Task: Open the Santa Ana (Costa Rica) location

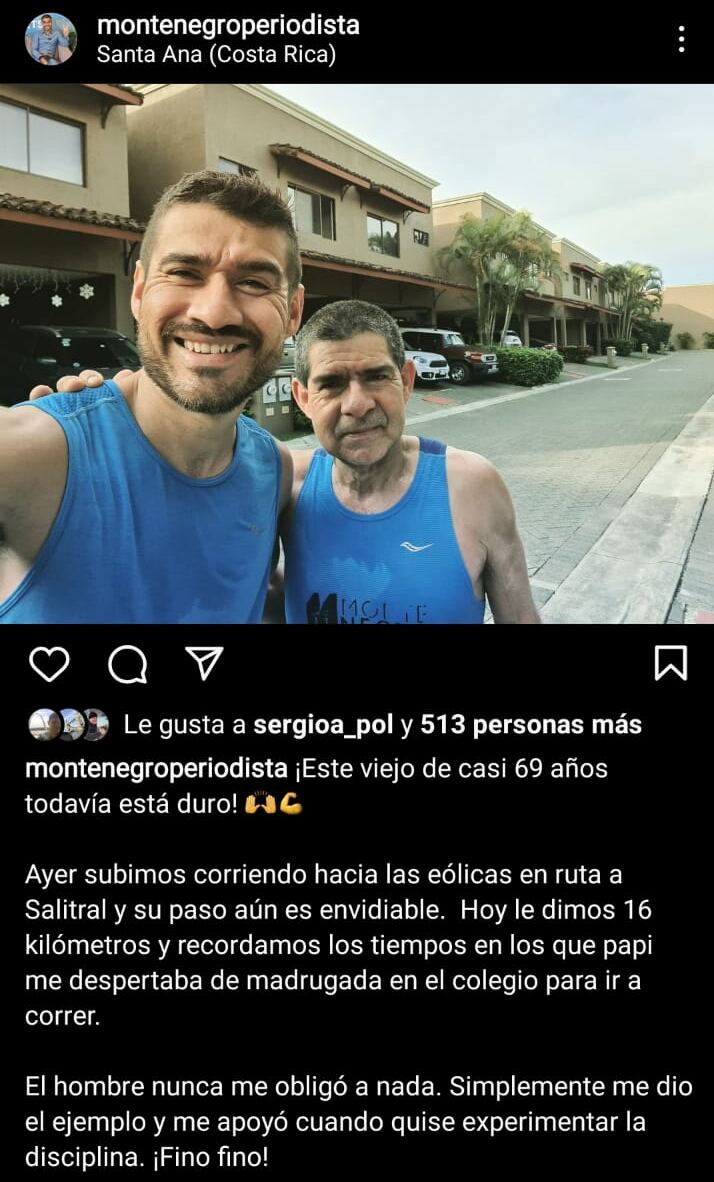Action: pos(216,54)
